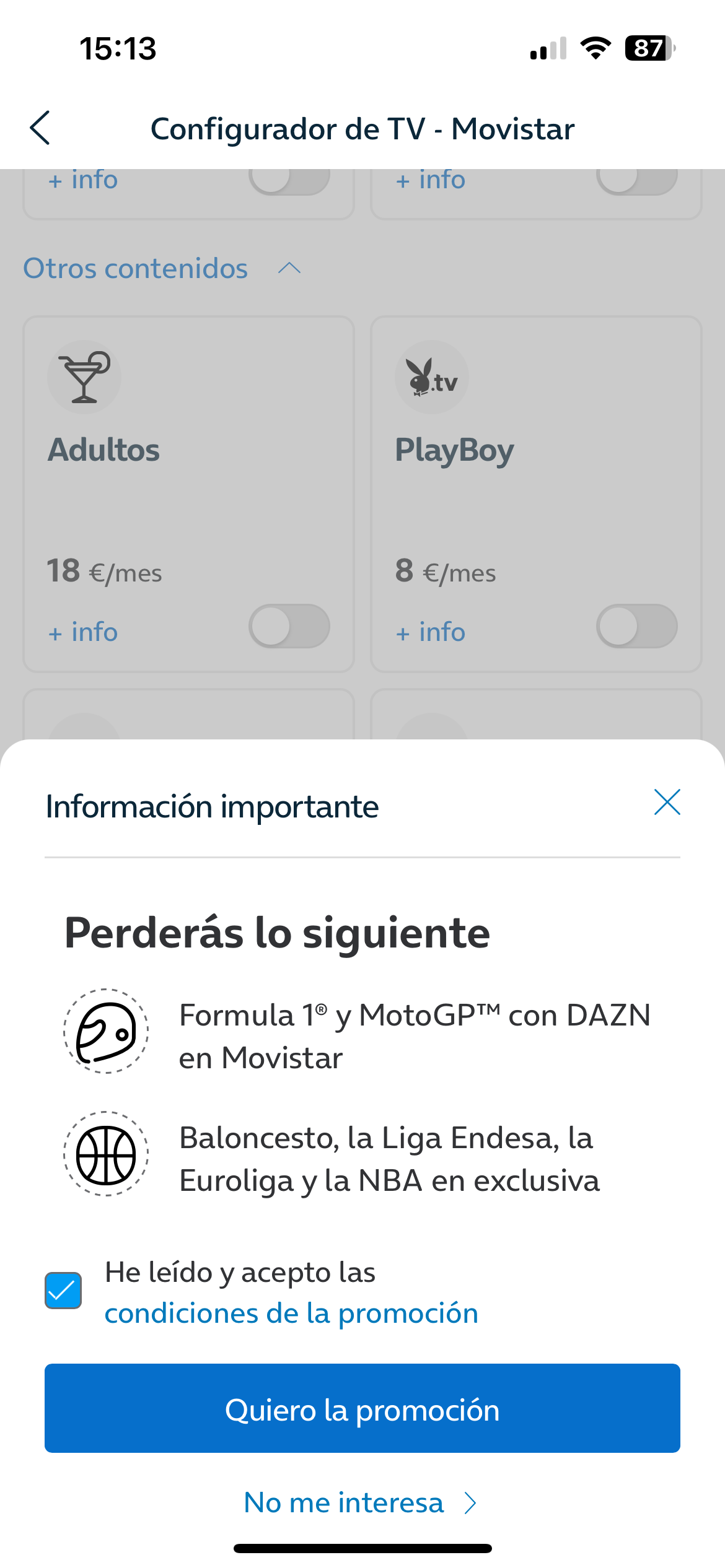Go back from Configurador de TV
Viewport: 725px width, 1568px height.
[x=40, y=128]
